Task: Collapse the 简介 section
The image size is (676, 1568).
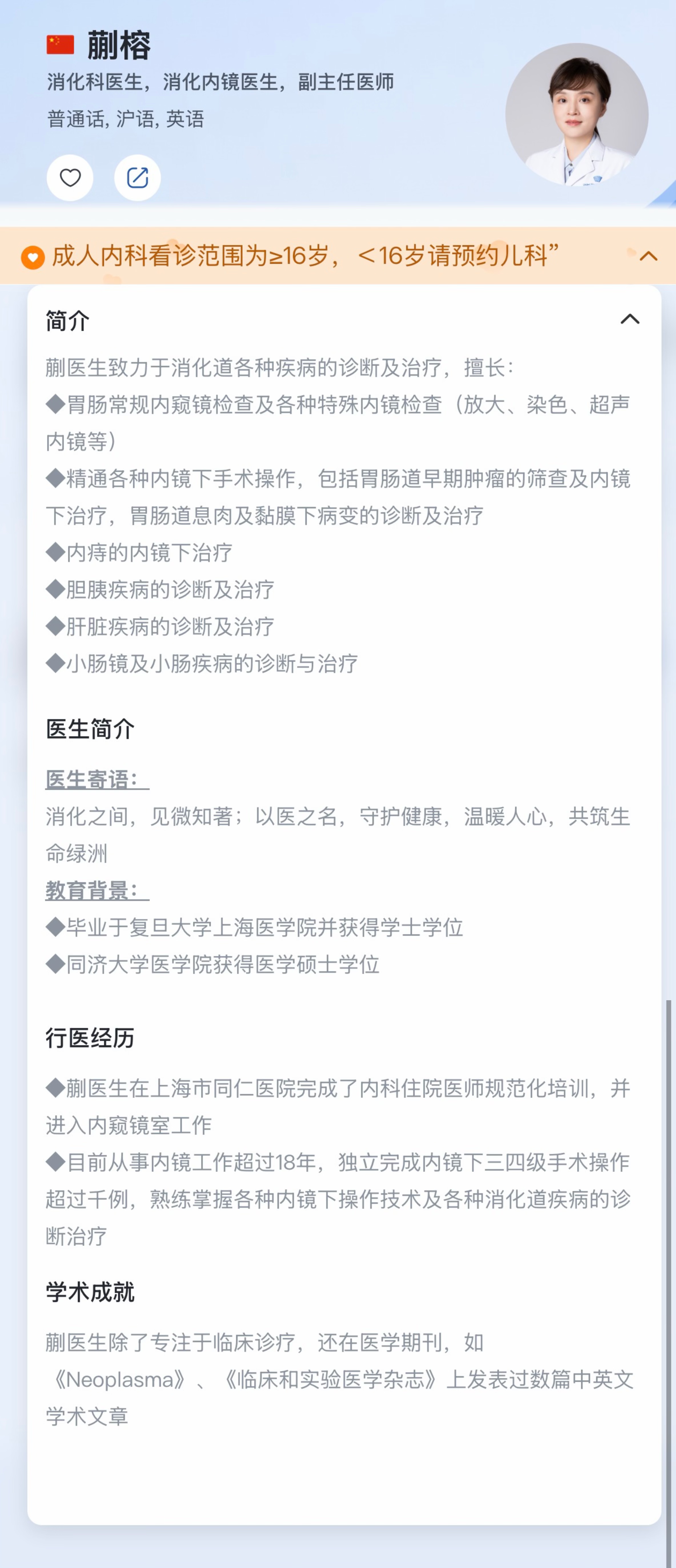Action: pos(630,319)
